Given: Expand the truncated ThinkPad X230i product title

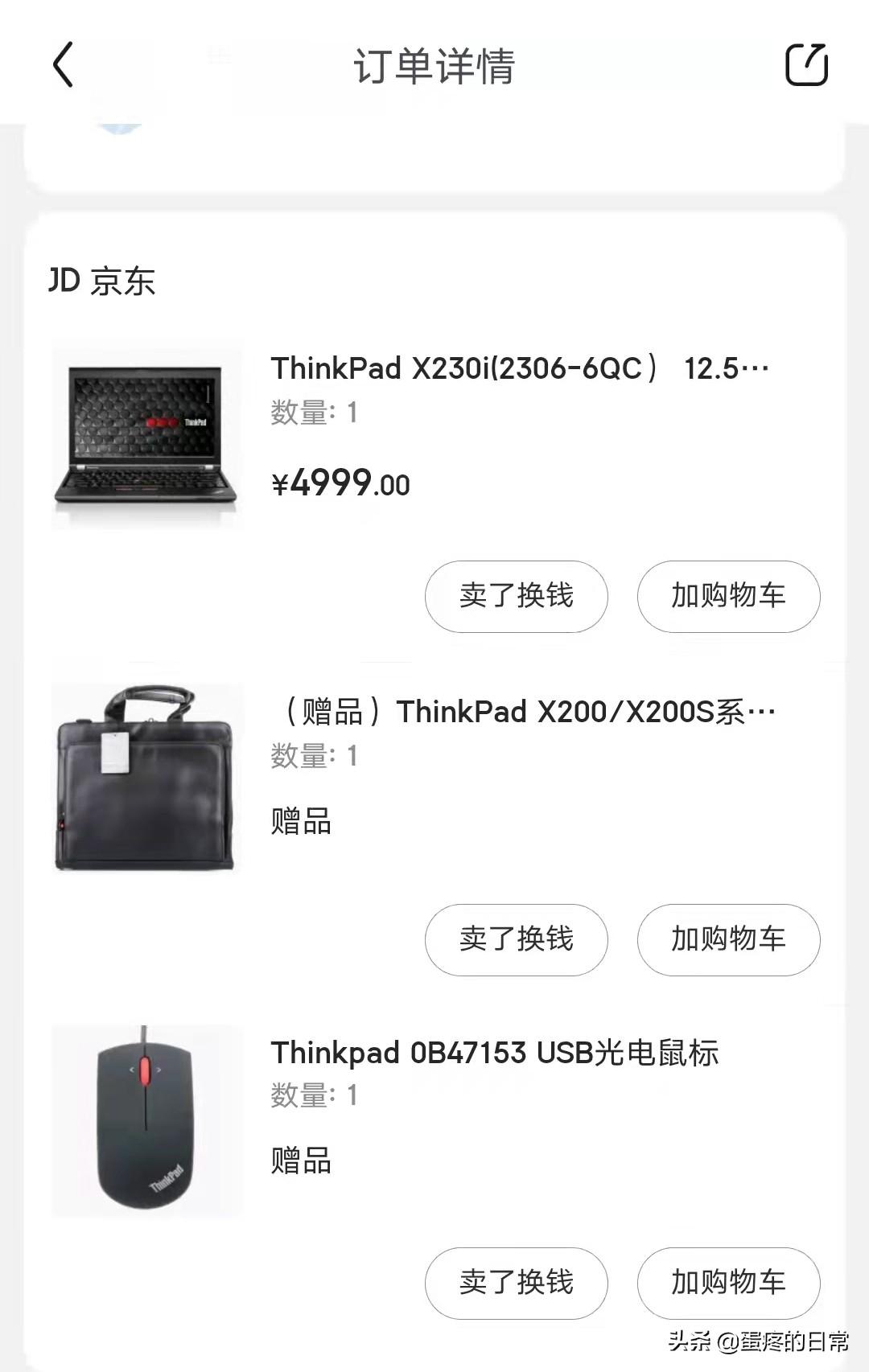Looking at the screenshot, I should click(519, 368).
